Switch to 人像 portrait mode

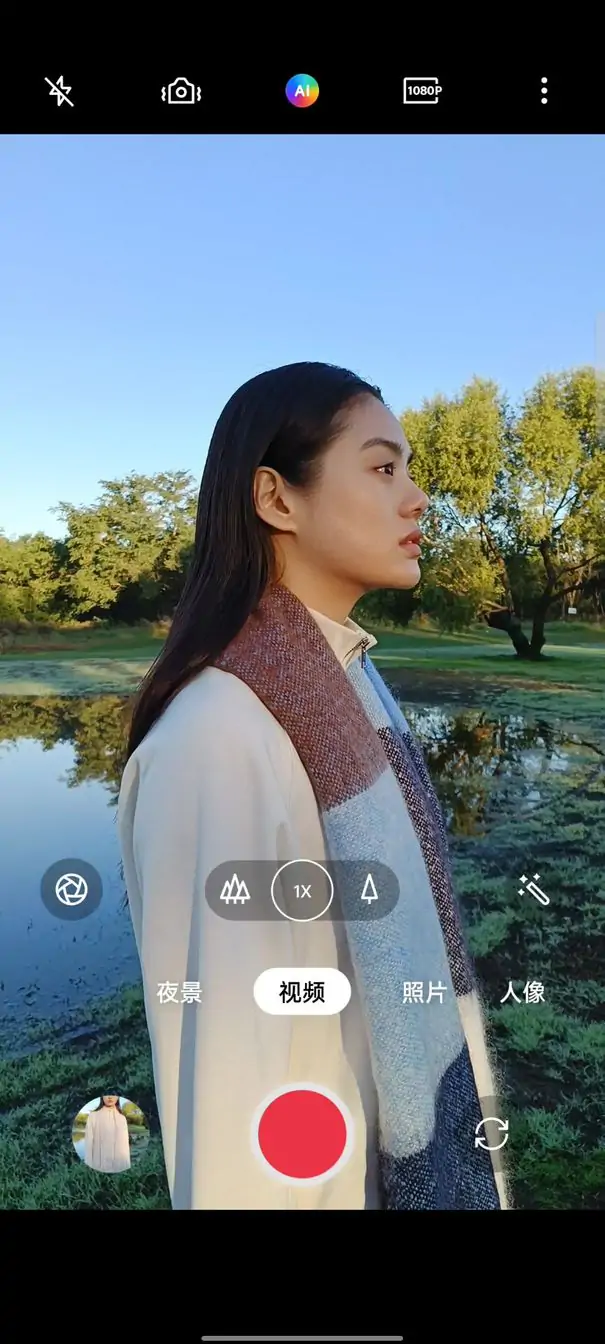(522, 992)
